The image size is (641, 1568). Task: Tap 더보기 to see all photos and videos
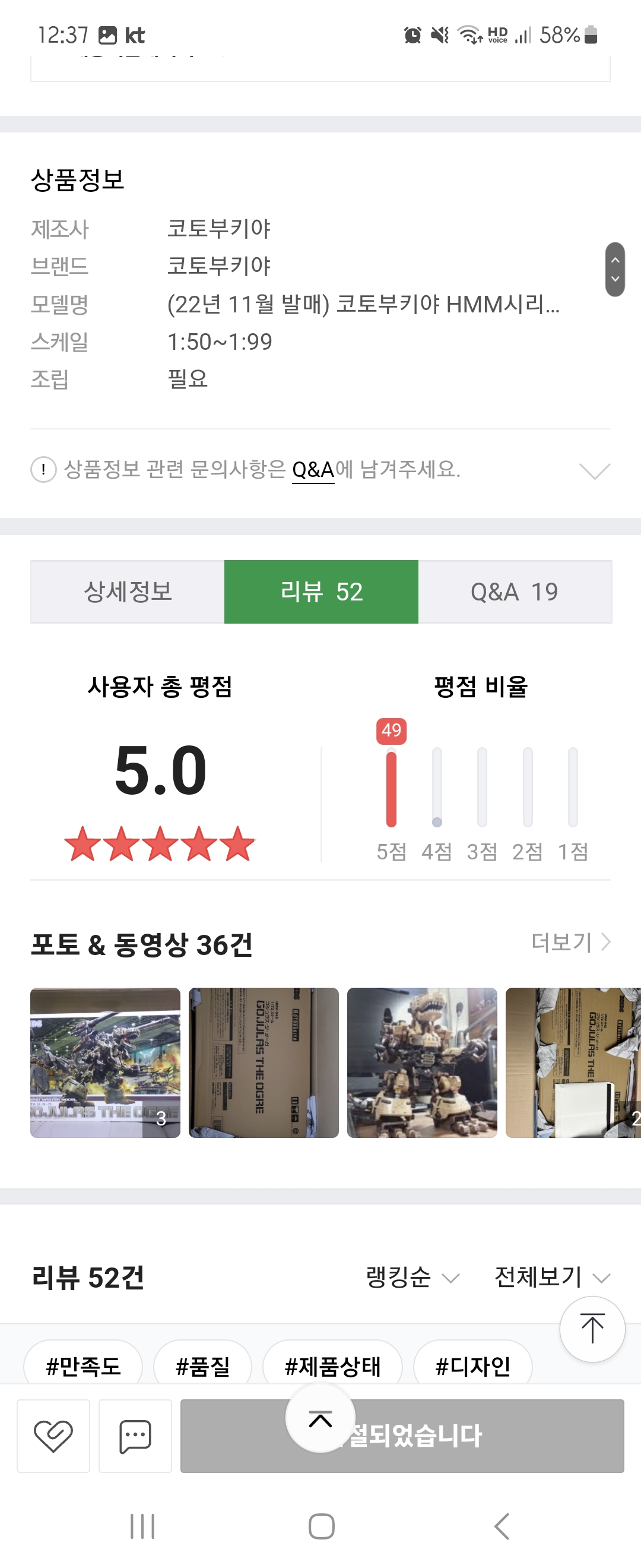pyautogui.click(x=563, y=941)
